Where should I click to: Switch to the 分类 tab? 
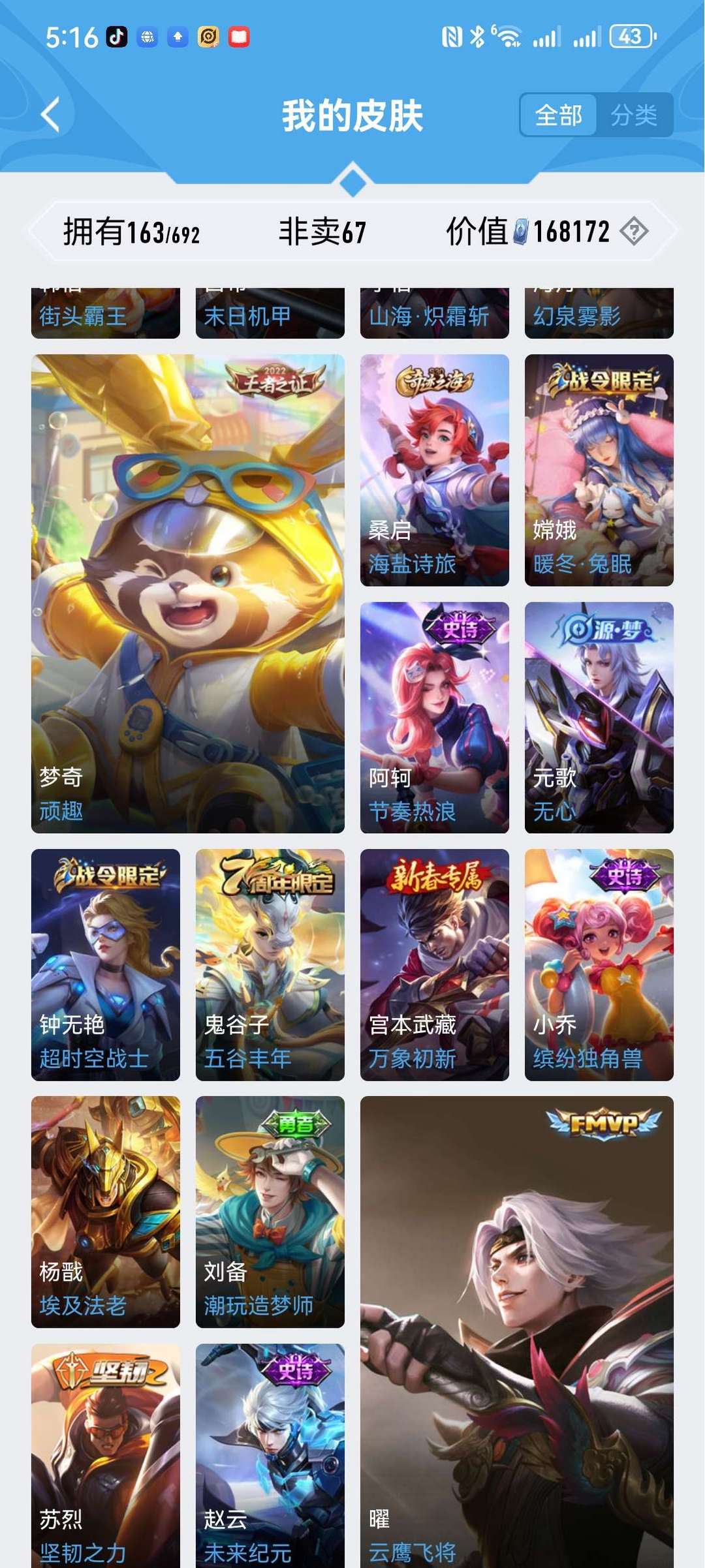[x=633, y=115]
